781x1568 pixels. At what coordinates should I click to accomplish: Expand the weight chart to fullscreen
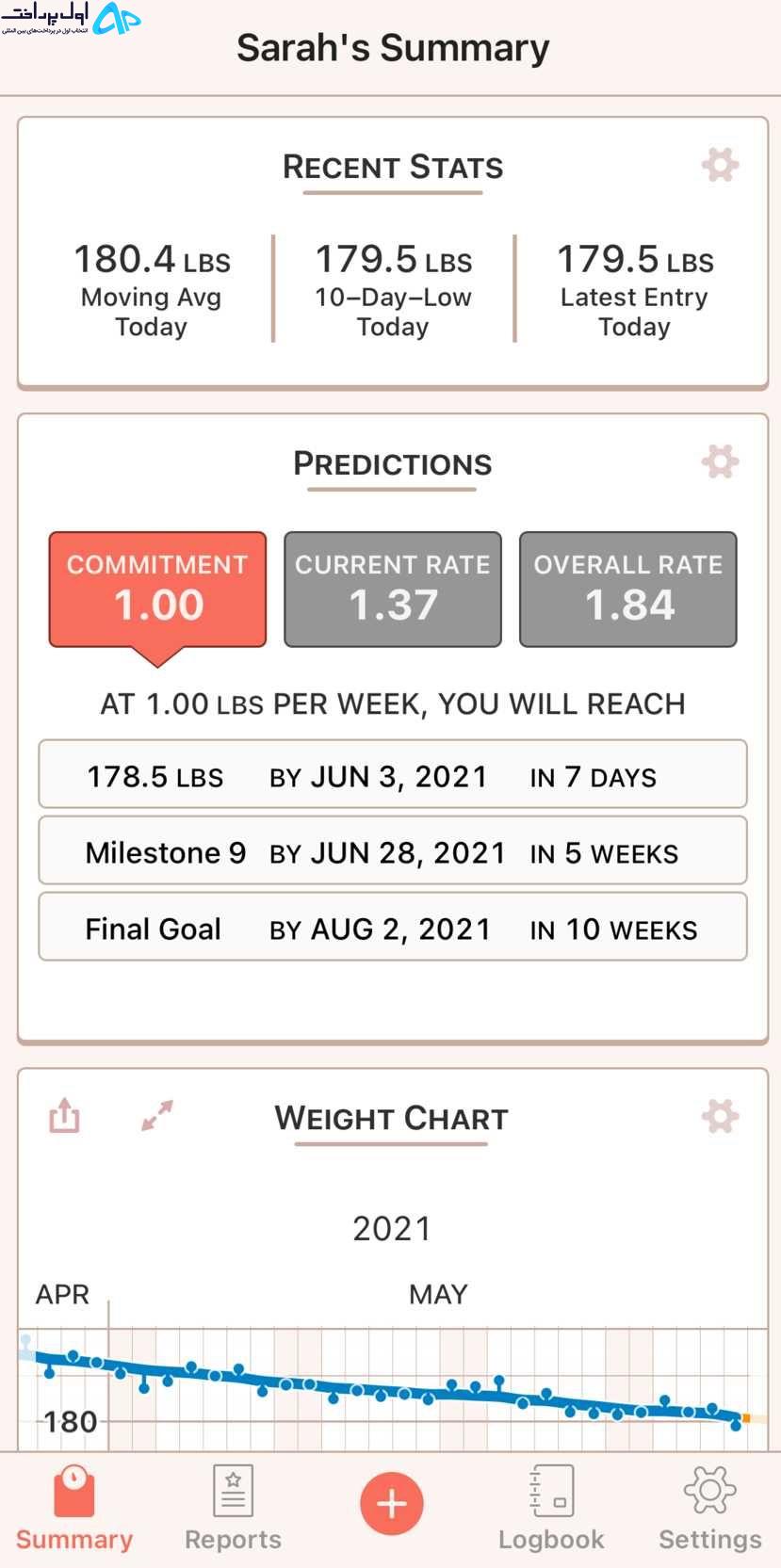pos(157,1115)
